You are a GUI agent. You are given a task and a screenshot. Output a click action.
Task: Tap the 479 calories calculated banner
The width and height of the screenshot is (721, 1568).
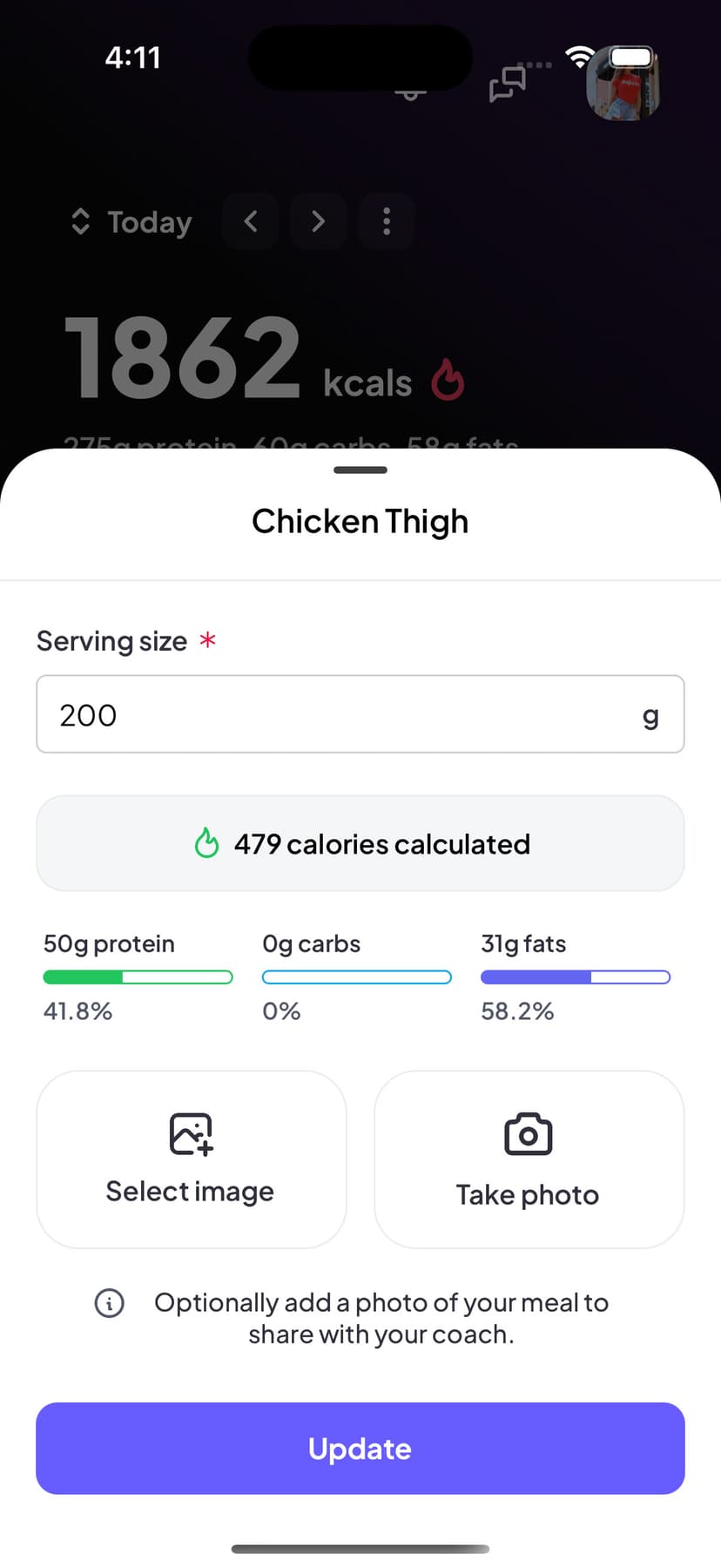(x=360, y=843)
